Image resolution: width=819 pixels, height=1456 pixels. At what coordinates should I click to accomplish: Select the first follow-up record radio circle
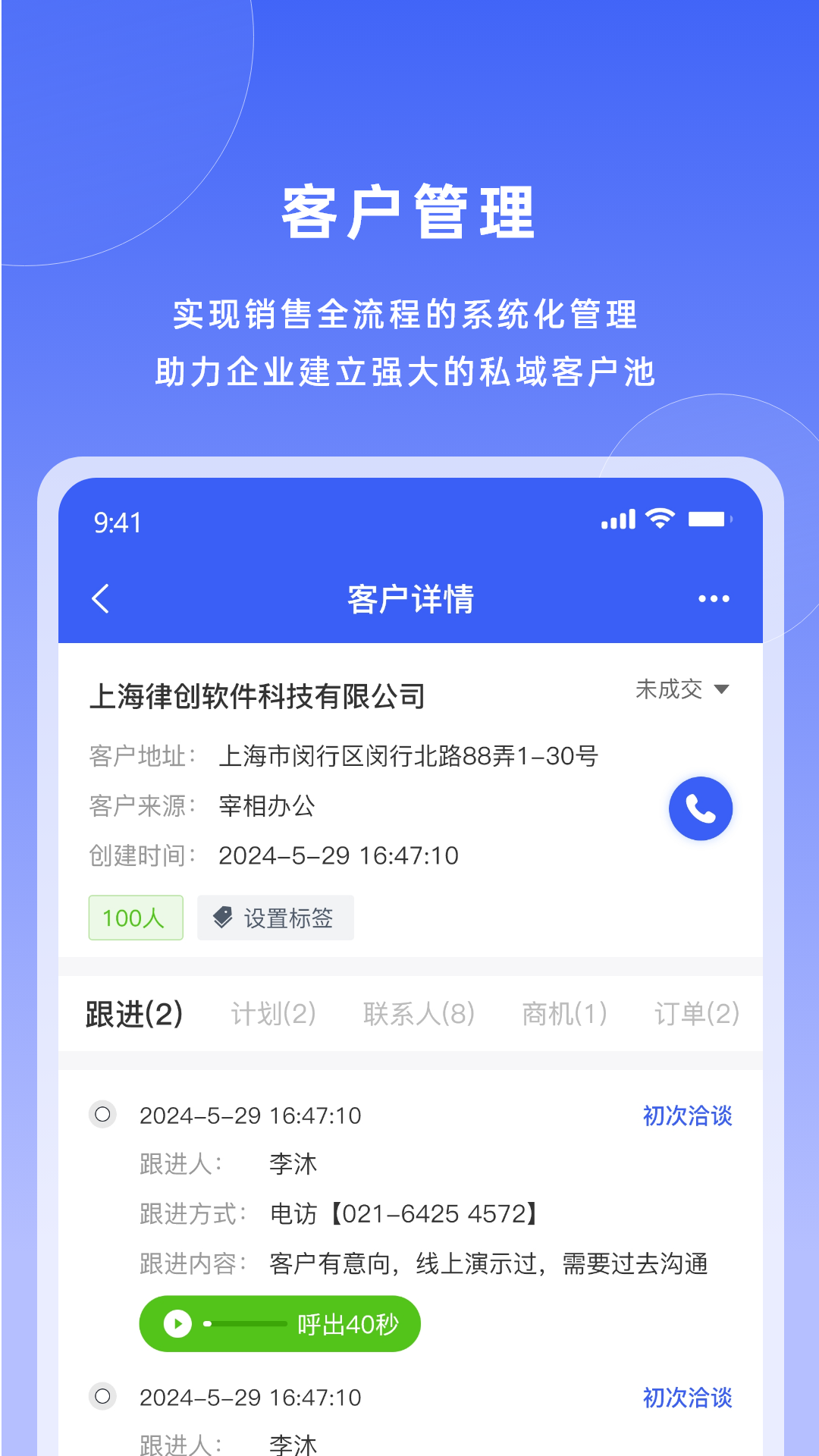click(103, 1116)
